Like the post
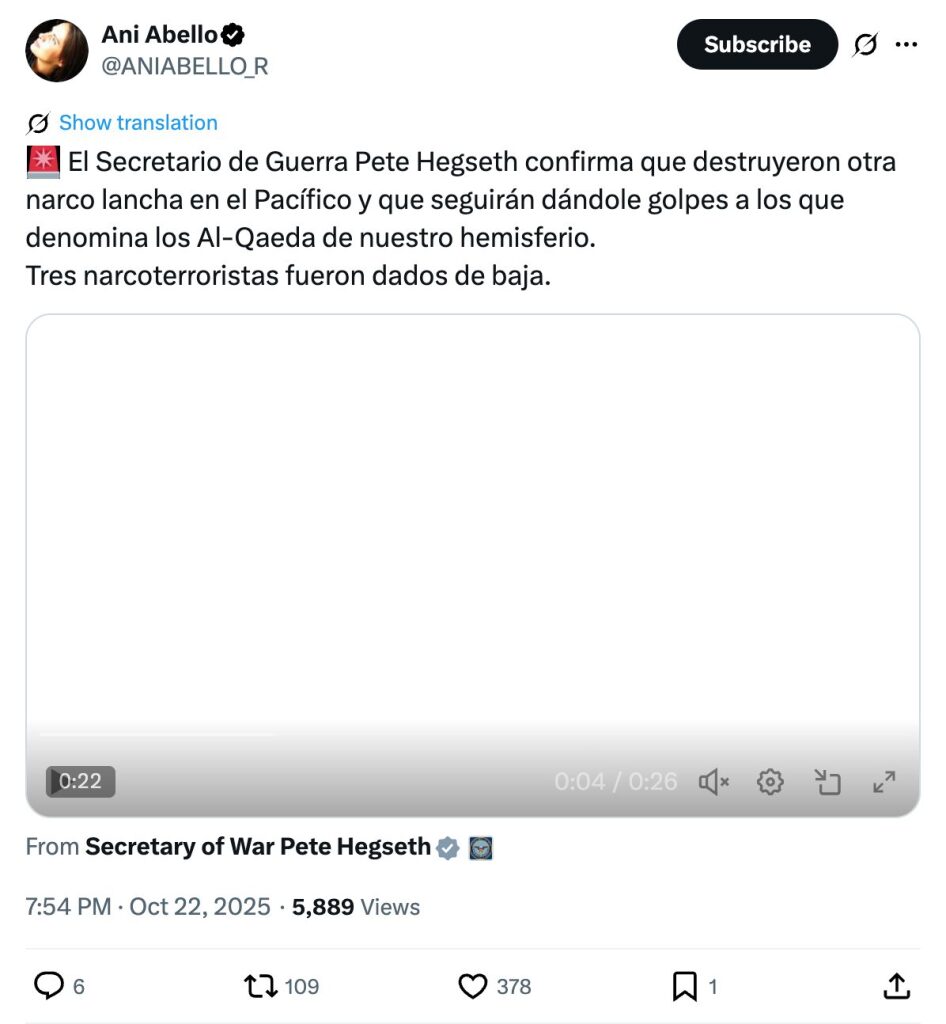 click(473, 987)
